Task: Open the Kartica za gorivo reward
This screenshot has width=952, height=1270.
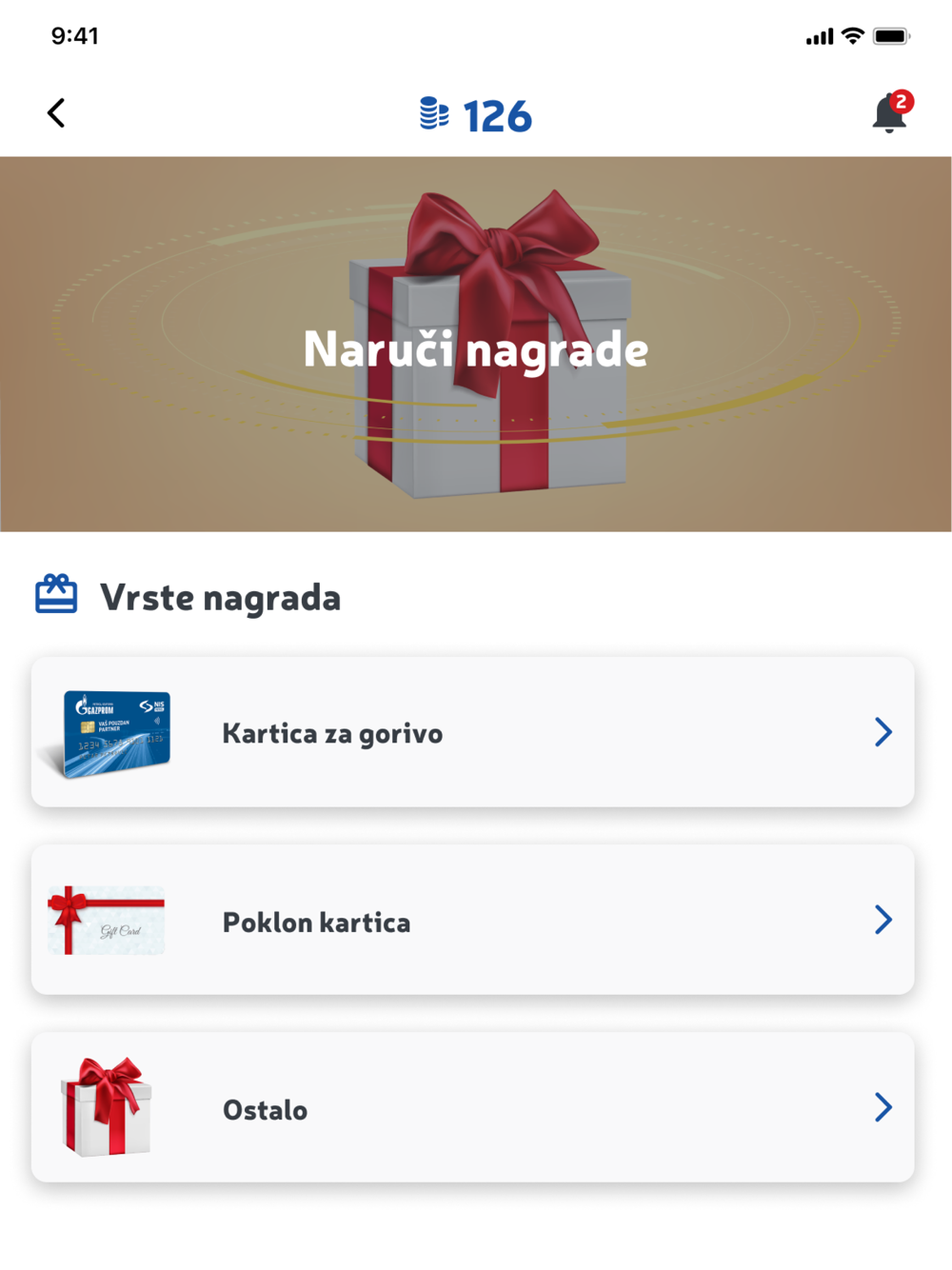Action: coord(473,732)
